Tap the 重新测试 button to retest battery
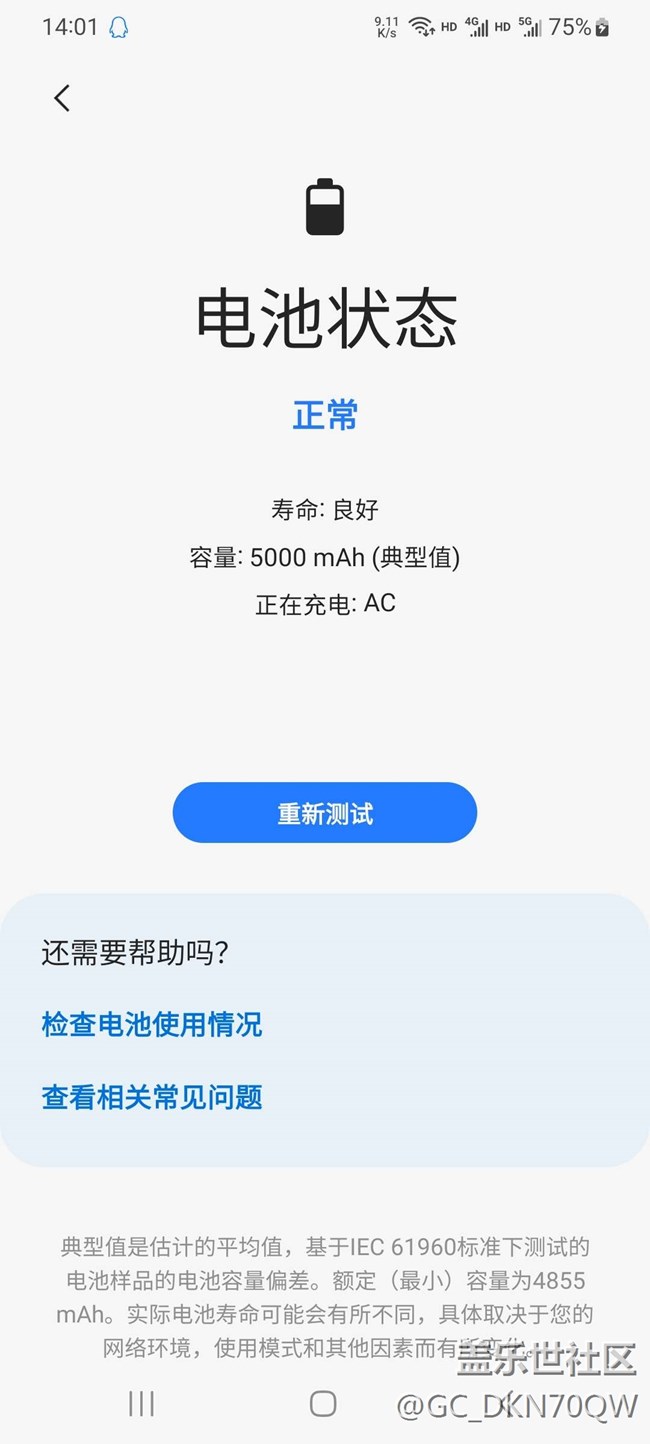The height and width of the screenshot is (1444, 650). click(x=325, y=813)
